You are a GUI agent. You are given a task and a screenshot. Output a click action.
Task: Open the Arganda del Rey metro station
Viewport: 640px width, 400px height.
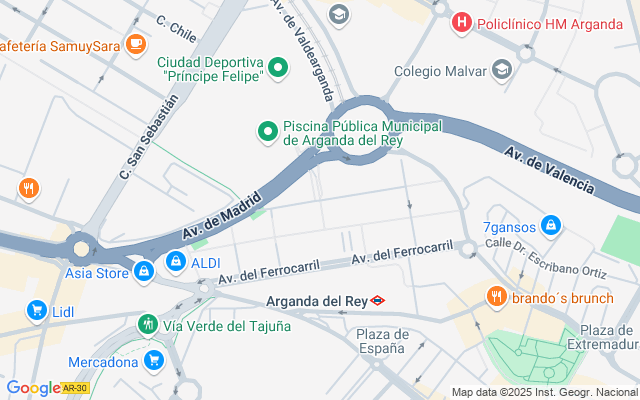point(378,300)
